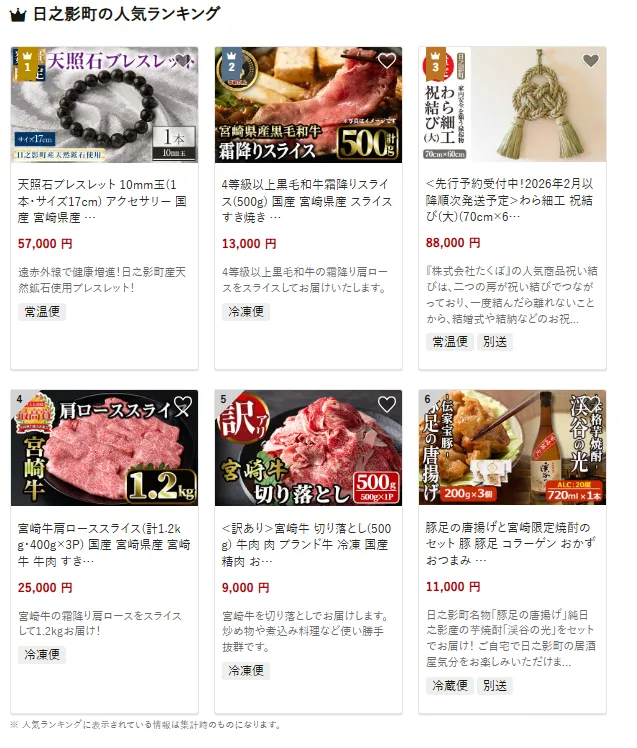The width and height of the screenshot is (637, 748).
Task: Favorite the 宮崎牛肩ローススライス item
Action: [183, 405]
